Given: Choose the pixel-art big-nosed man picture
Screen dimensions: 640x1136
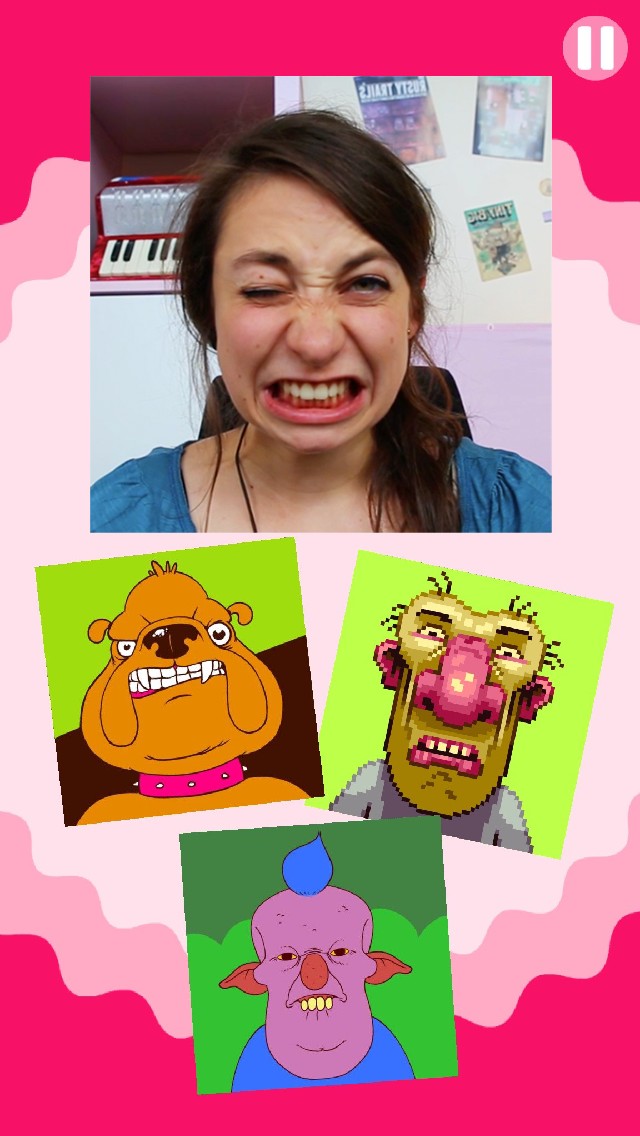Looking at the screenshot, I should [x=462, y=702].
